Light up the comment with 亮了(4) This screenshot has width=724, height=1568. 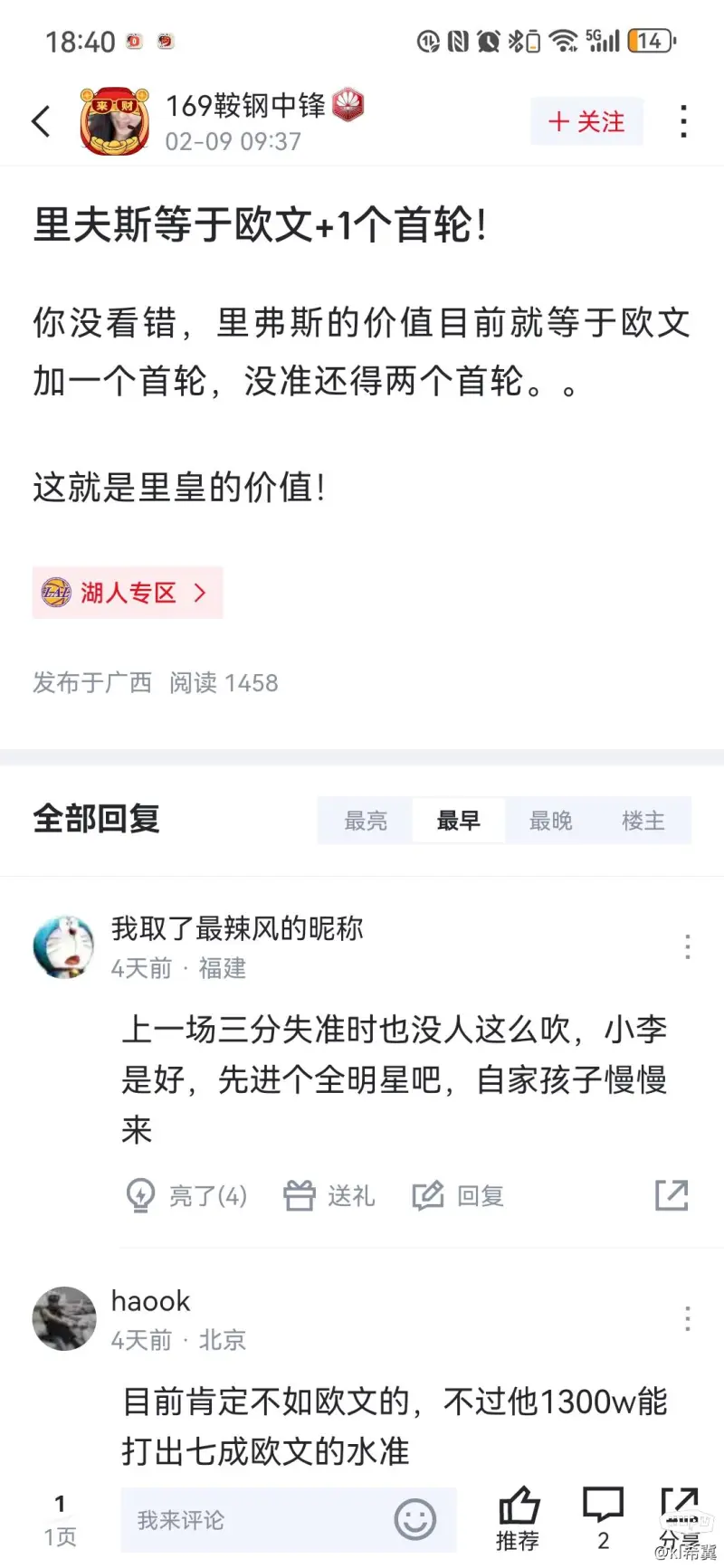click(x=186, y=1195)
